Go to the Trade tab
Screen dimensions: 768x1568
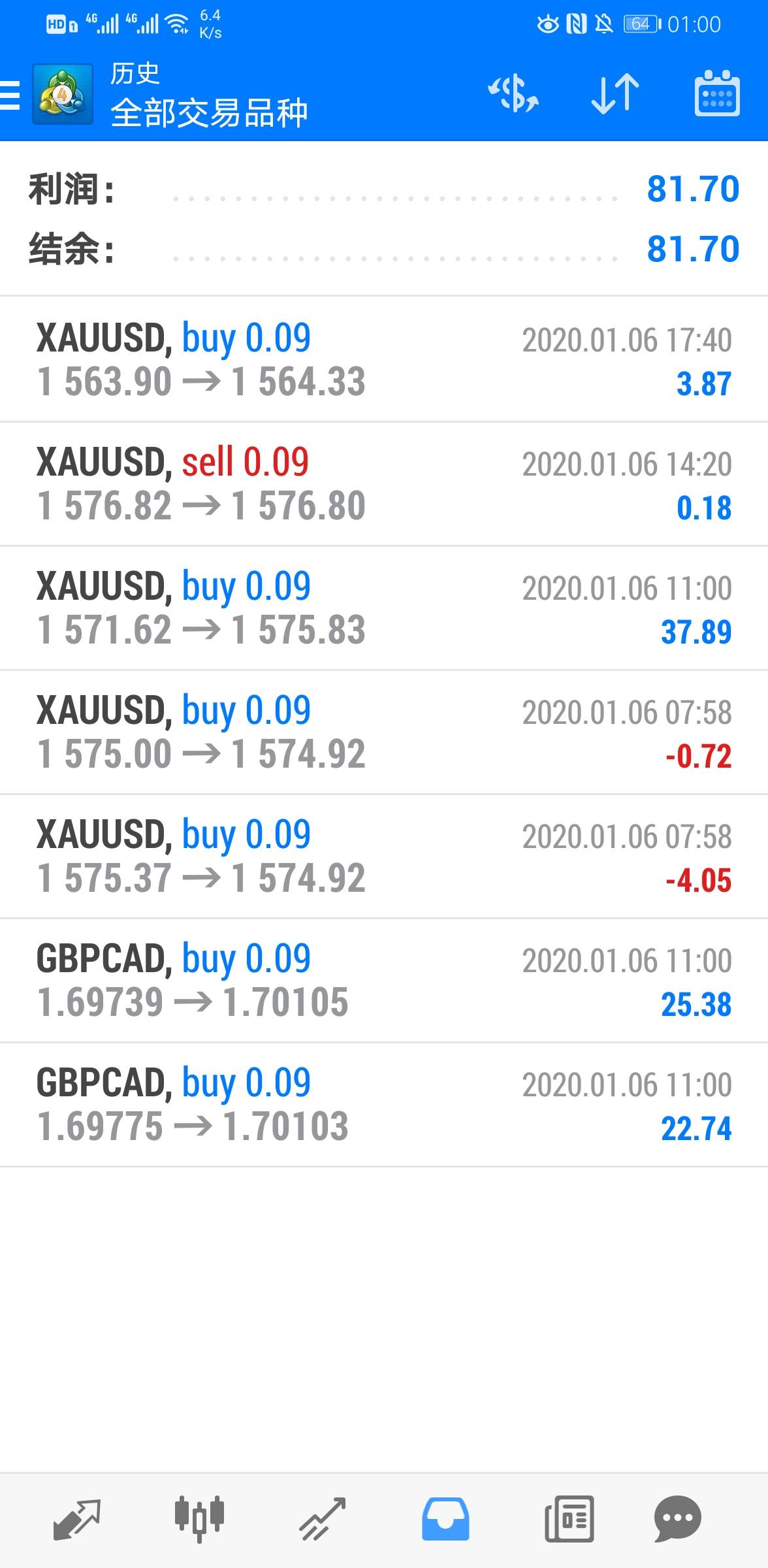click(x=322, y=1519)
